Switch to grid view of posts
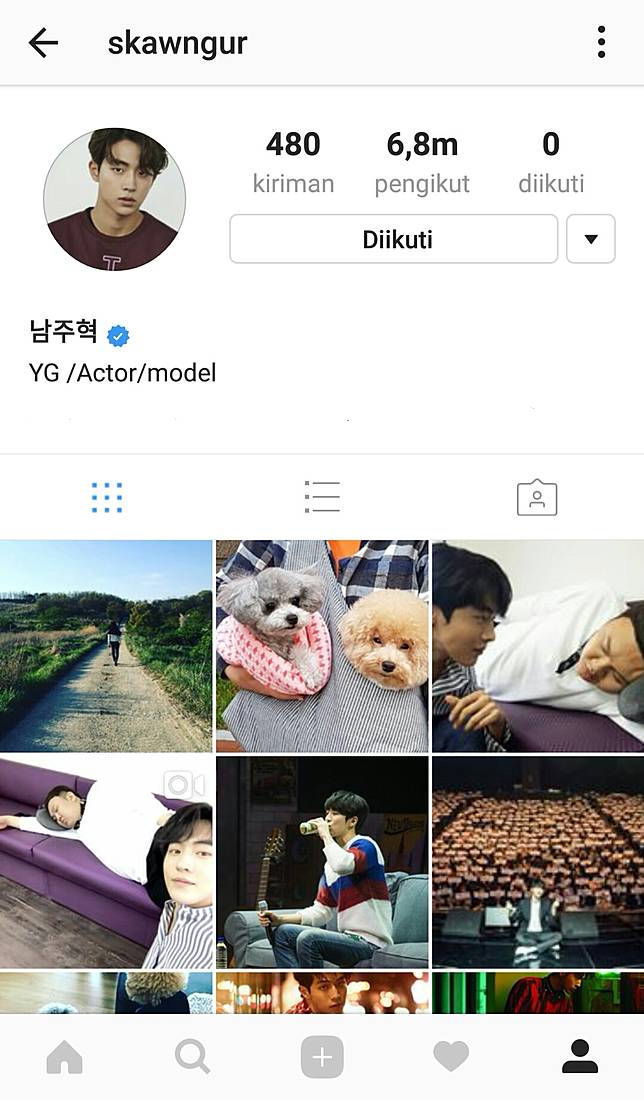This screenshot has height=1100, width=644. (107, 497)
